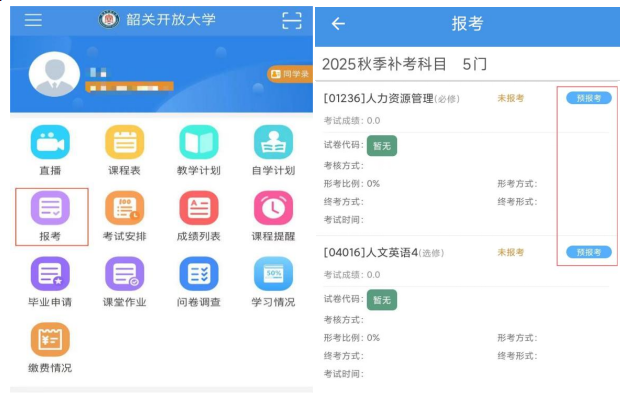Open the 课程表 timetable

coord(124,150)
